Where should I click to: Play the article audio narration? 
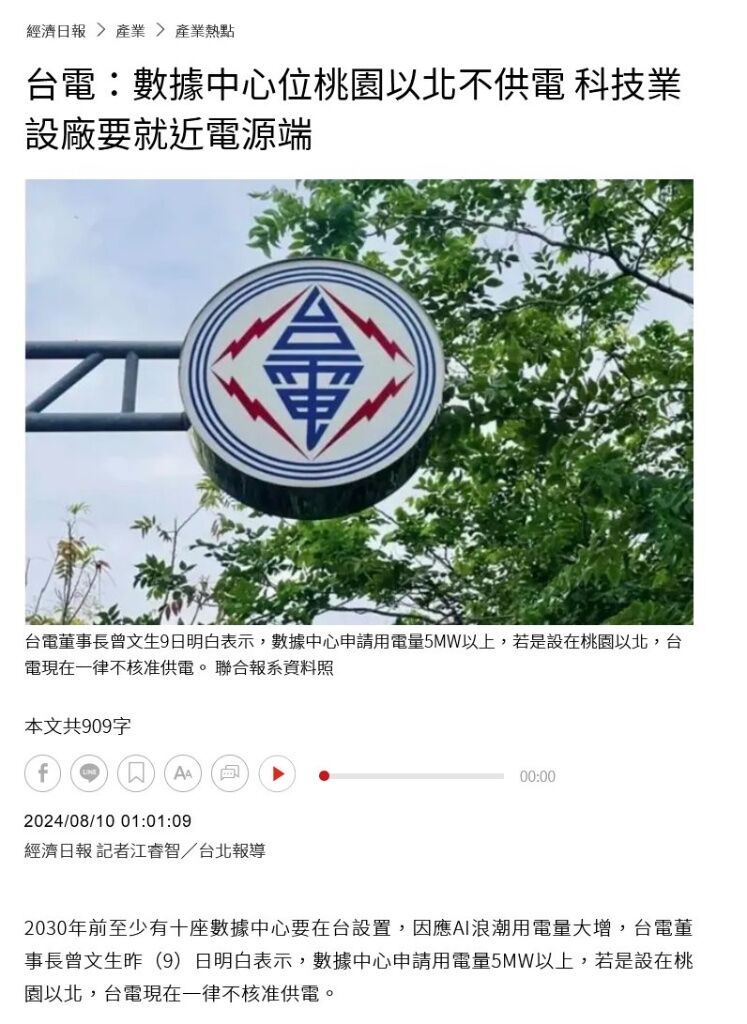pyautogui.click(x=277, y=774)
